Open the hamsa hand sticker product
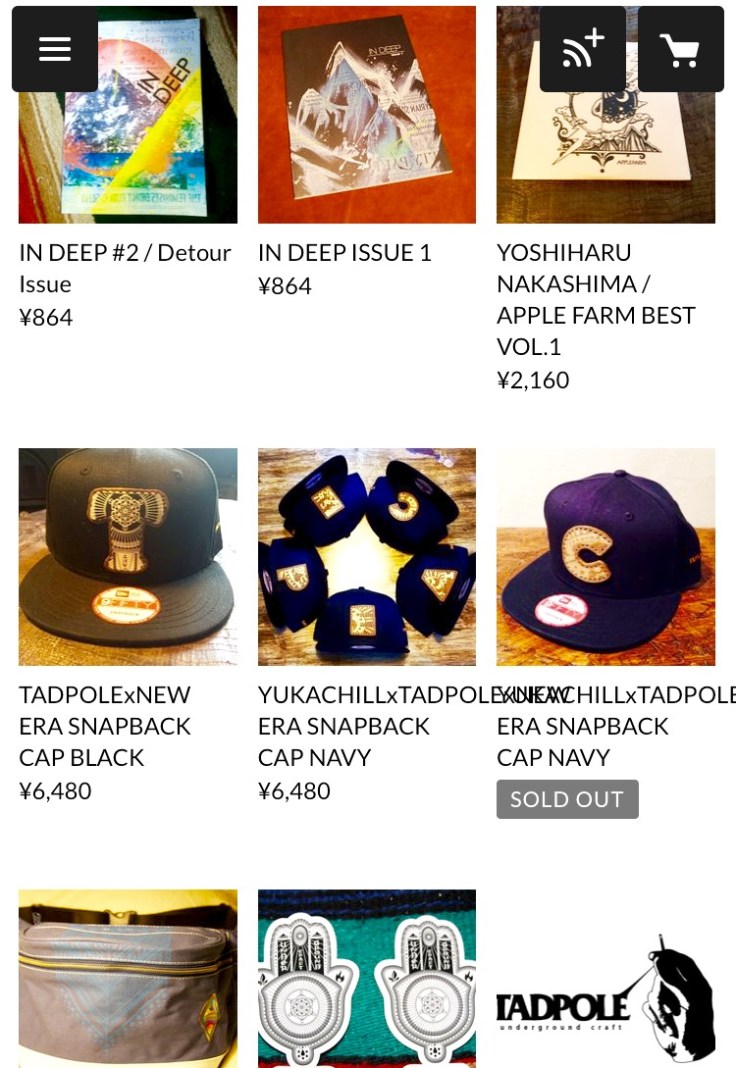The width and height of the screenshot is (736, 1068). pyautogui.click(x=367, y=978)
